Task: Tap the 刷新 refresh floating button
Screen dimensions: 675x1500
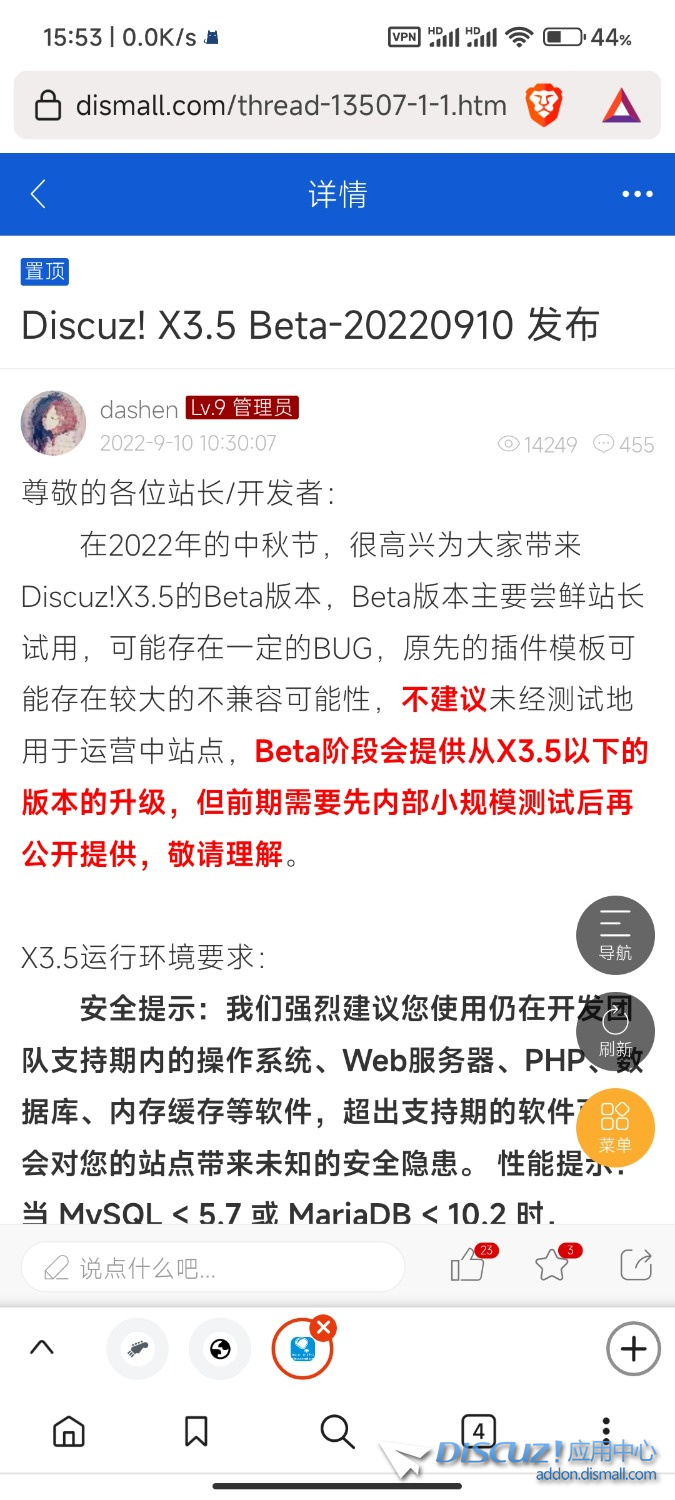Action: pos(615,1032)
